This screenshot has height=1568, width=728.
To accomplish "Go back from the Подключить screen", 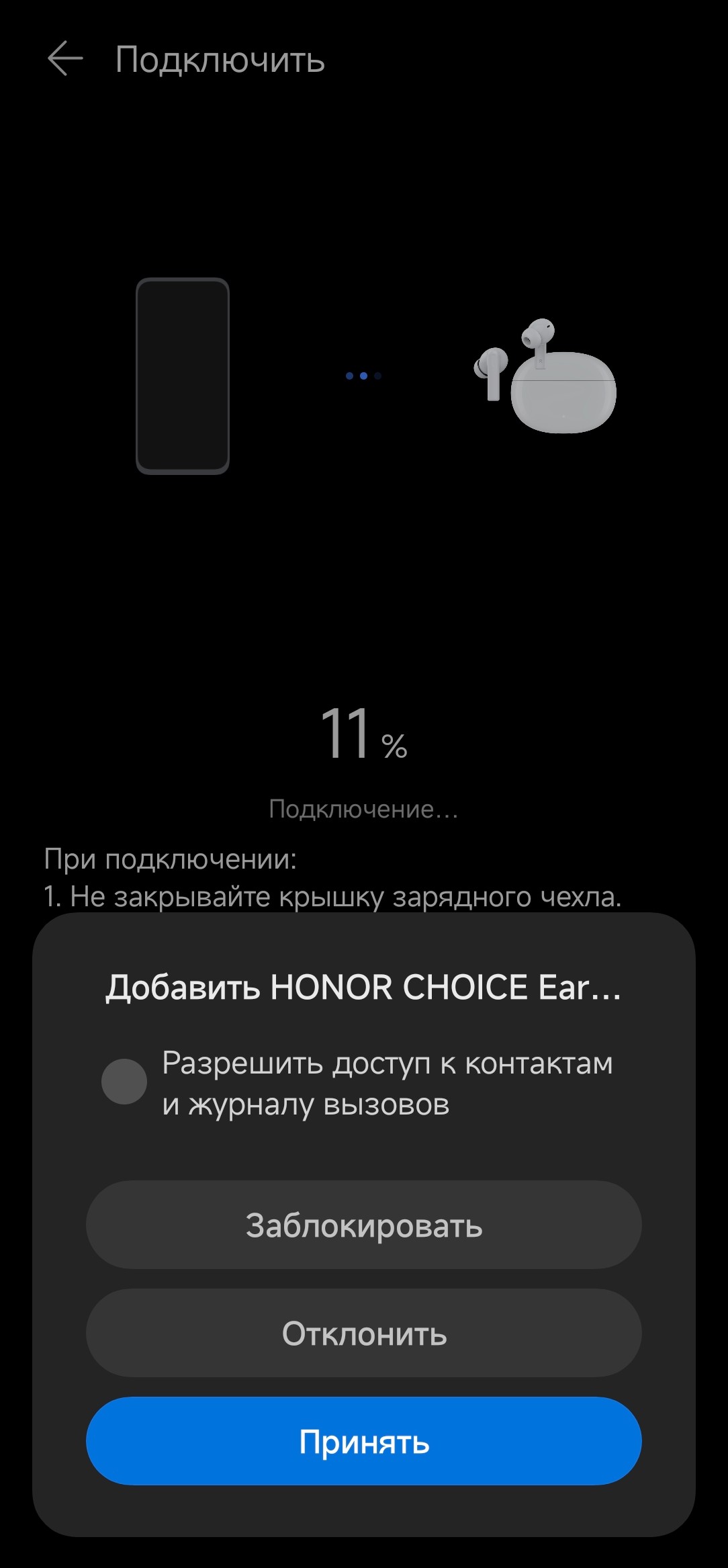I will point(65,59).
